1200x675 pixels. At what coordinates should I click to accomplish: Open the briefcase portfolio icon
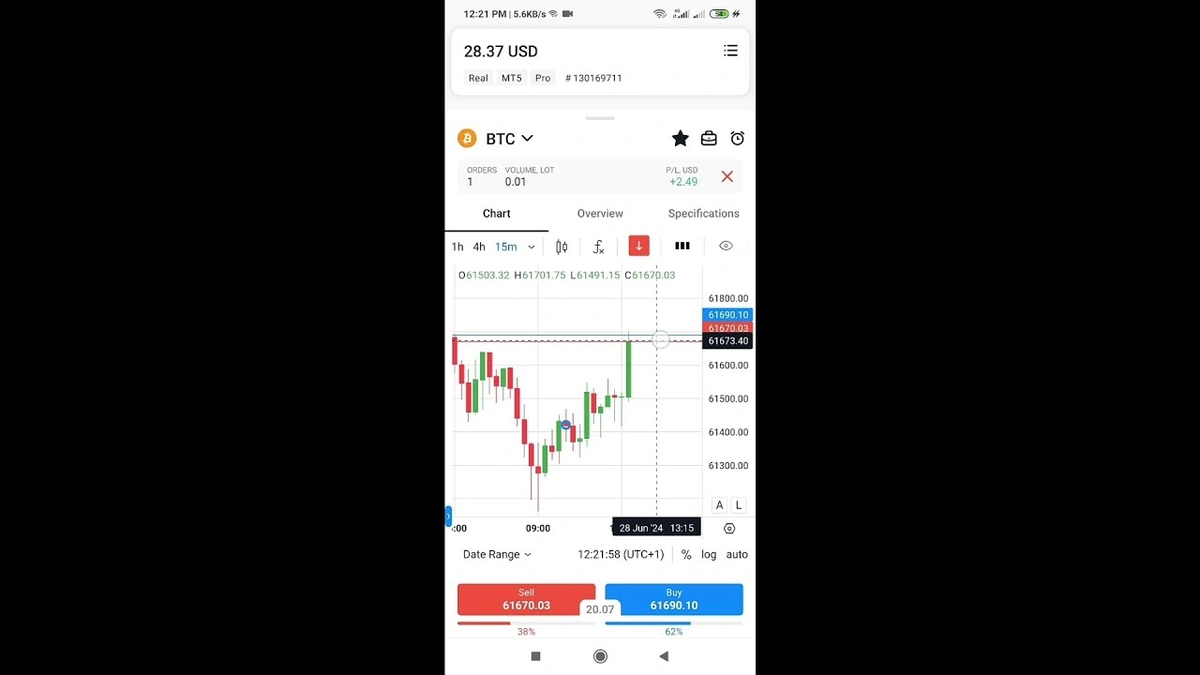pyautogui.click(x=708, y=139)
